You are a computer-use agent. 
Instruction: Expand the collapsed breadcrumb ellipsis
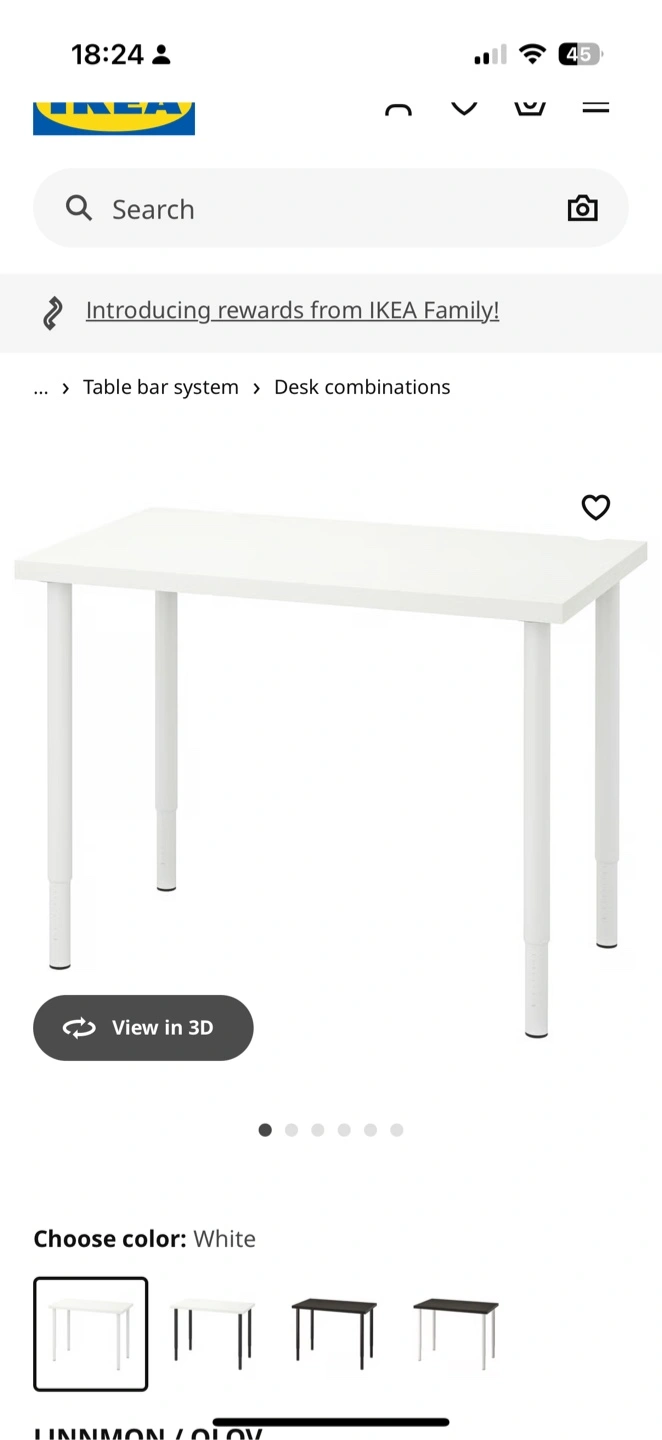pos(40,388)
